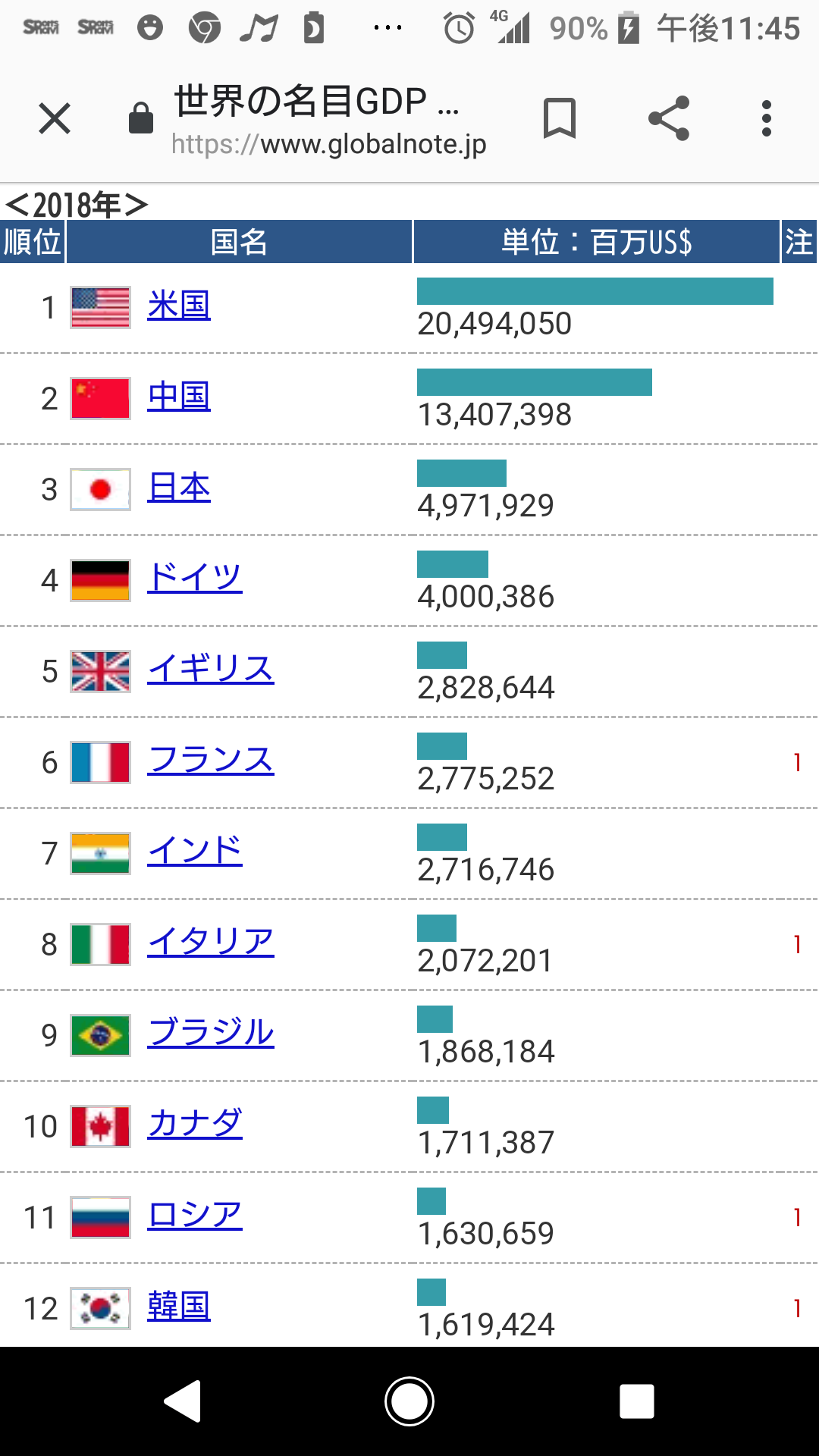The height and width of the screenshot is (1456, 819).
Task: View the フランス country page
Action: click(211, 761)
